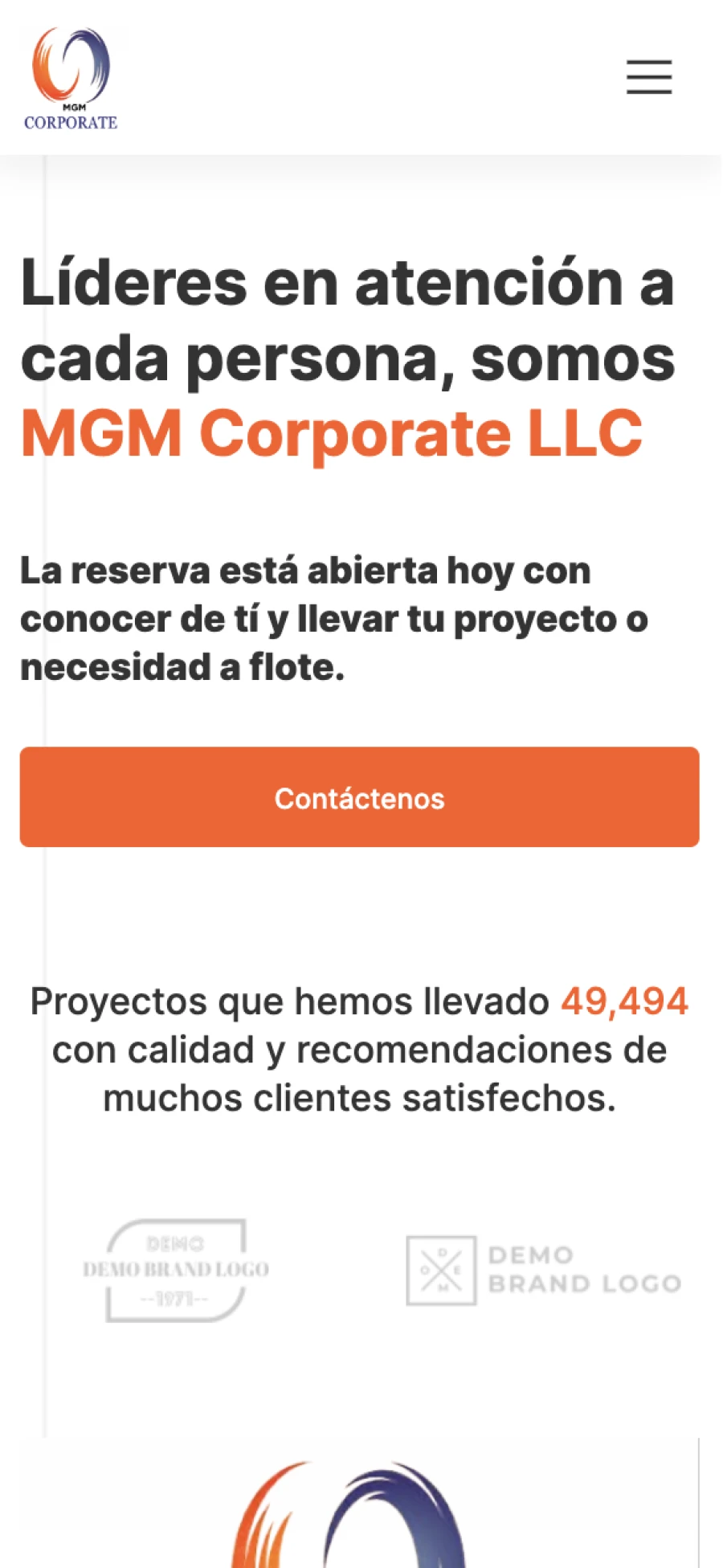The height and width of the screenshot is (1568, 723).
Task: Open the hamburger navigation menu
Action: click(x=649, y=77)
